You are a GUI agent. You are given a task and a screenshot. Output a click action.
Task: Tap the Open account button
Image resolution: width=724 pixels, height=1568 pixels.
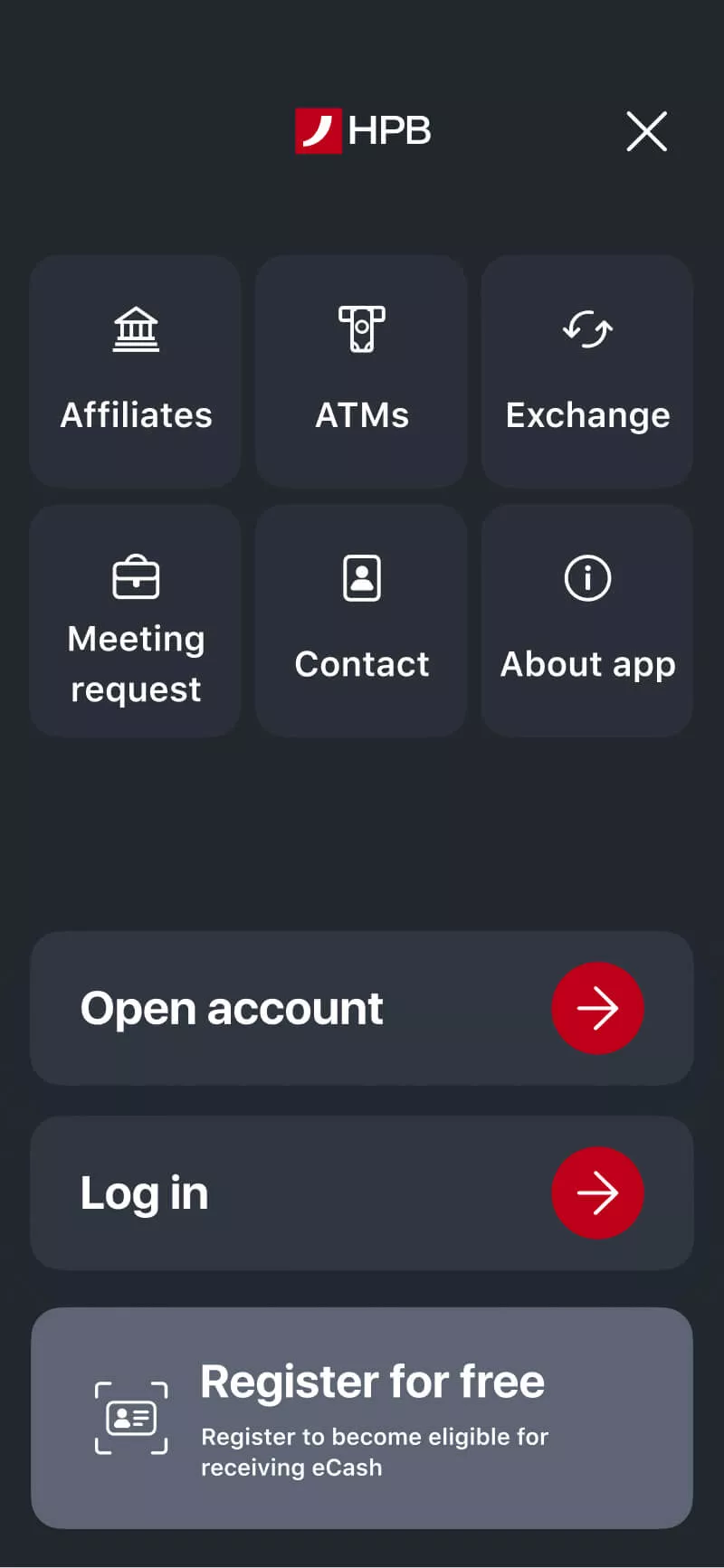pyautogui.click(x=362, y=1008)
